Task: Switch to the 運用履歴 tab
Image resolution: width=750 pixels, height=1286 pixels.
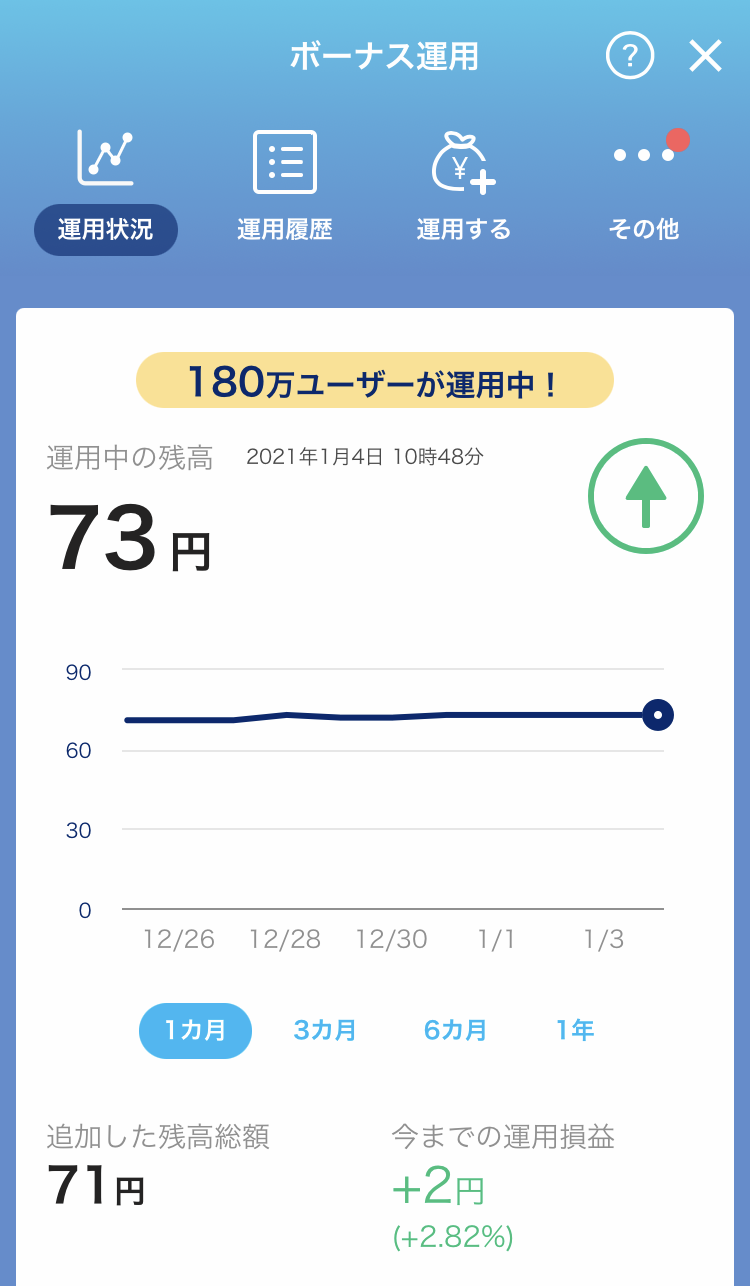Action: [x=285, y=192]
